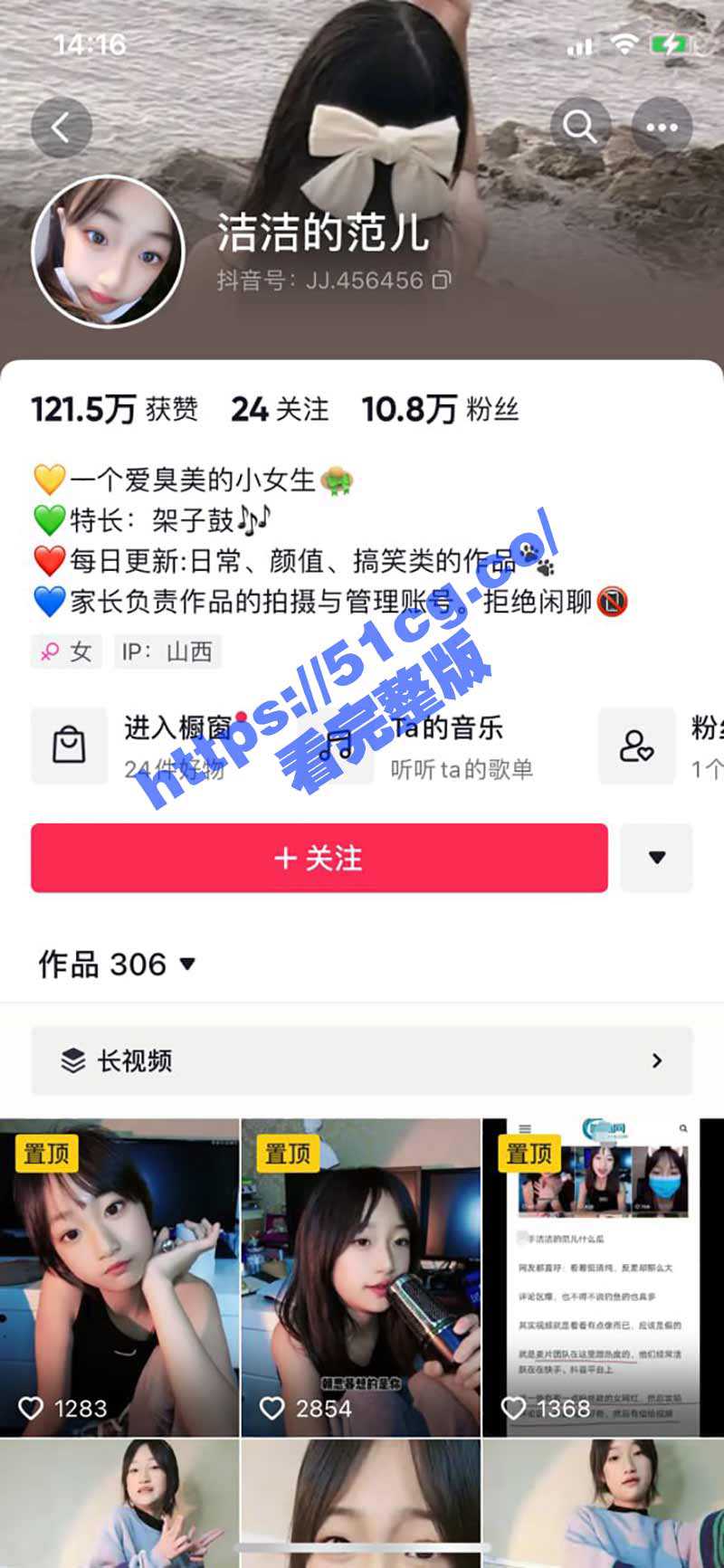
Task: Open the pinned video with 1368 likes
Action: click(x=603, y=1276)
